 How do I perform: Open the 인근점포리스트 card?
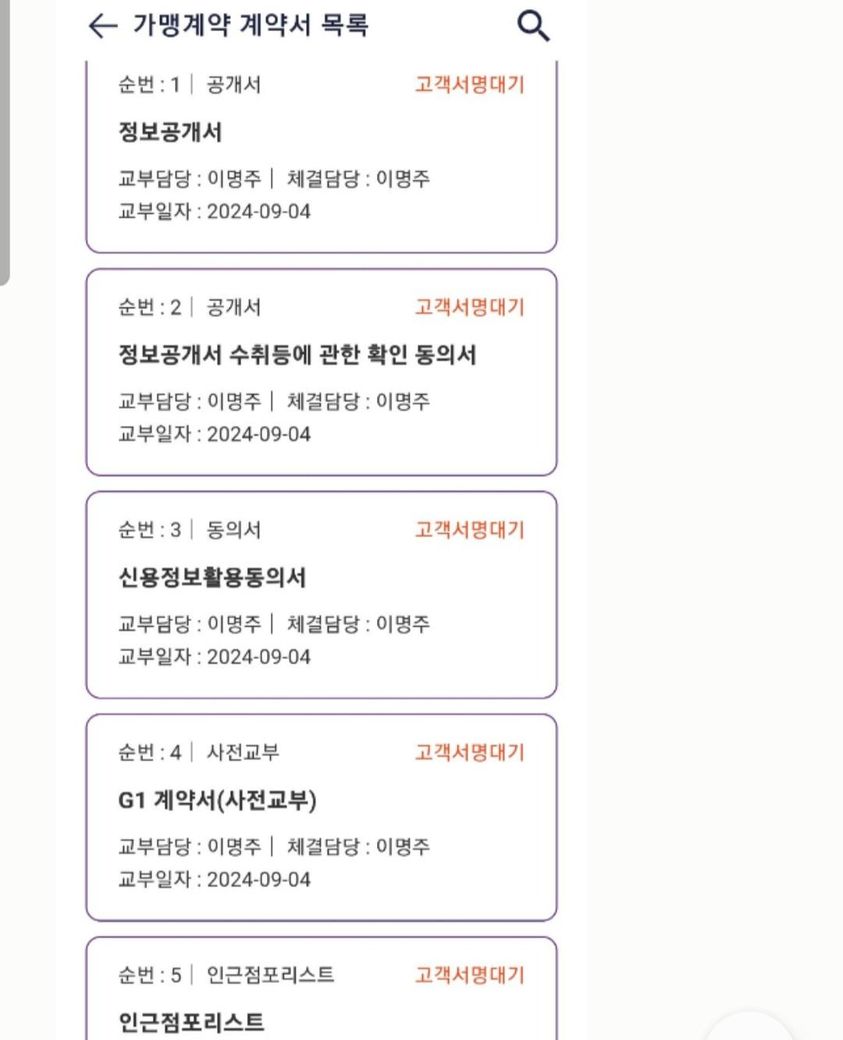[322, 988]
